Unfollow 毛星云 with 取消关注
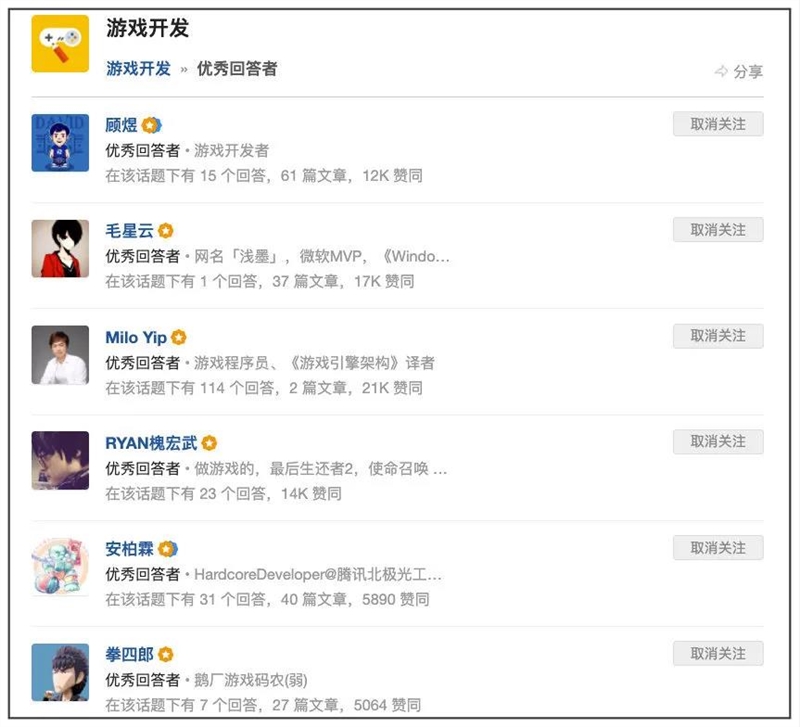The image size is (800, 727). 718,230
